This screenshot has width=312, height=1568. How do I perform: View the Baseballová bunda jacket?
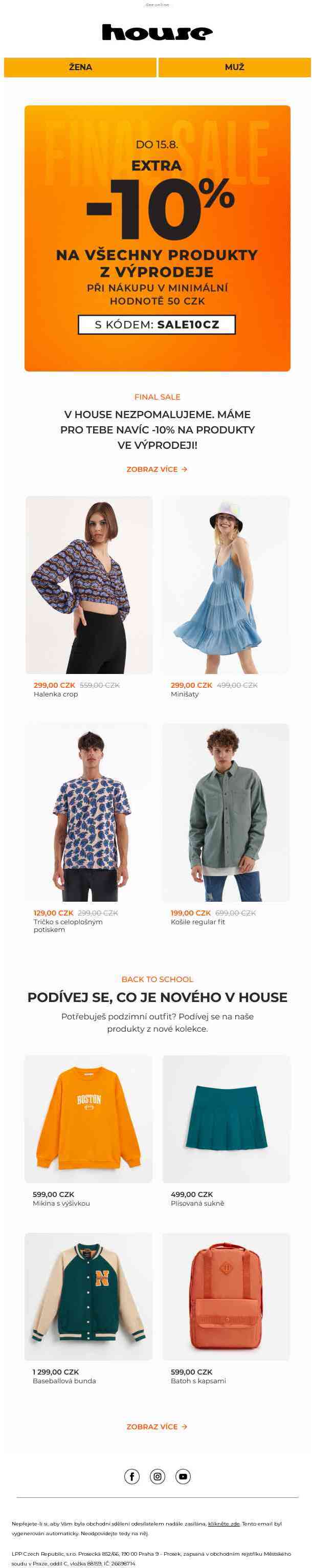click(x=88, y=1297)
